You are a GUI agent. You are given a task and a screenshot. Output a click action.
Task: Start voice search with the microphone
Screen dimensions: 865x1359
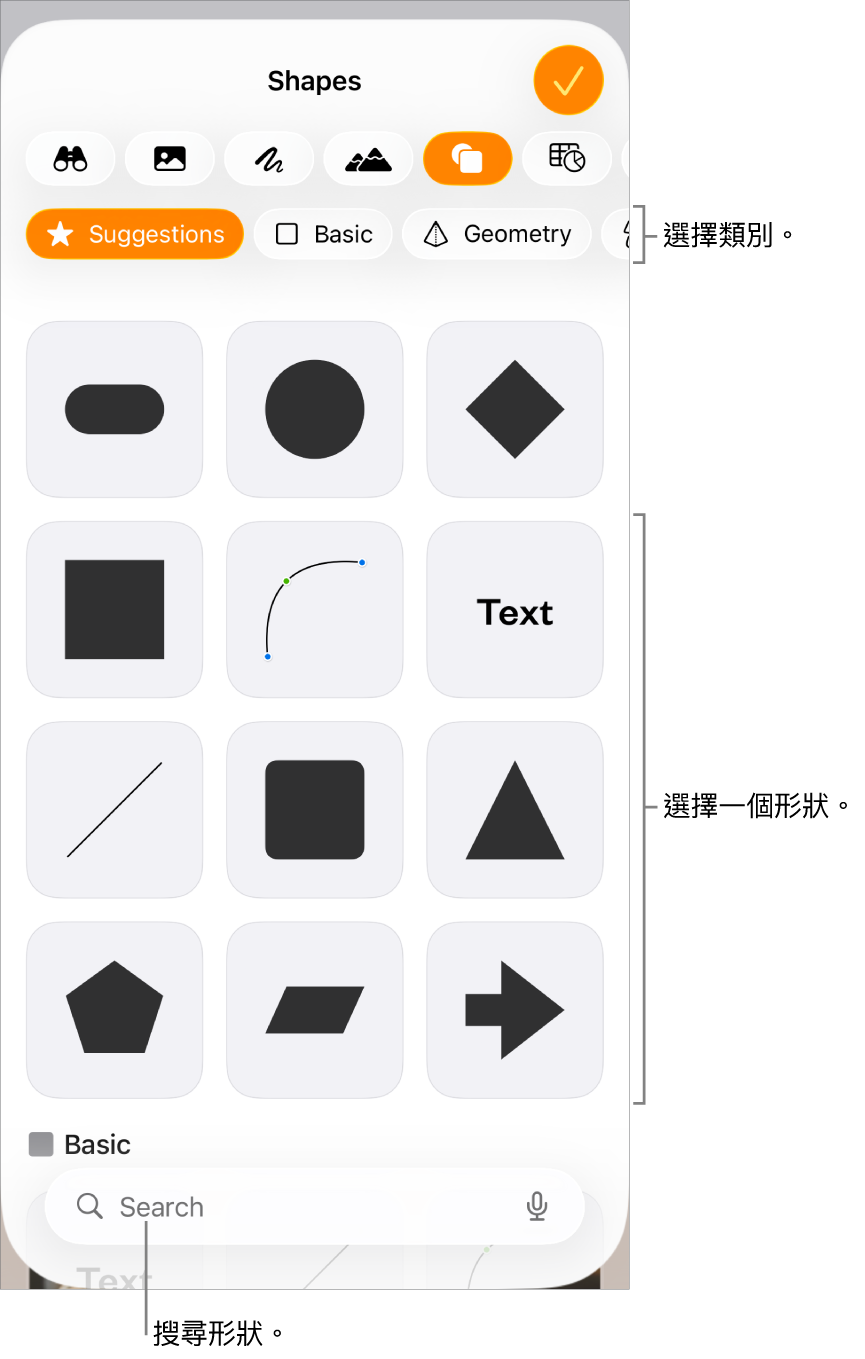[537, 1207]
